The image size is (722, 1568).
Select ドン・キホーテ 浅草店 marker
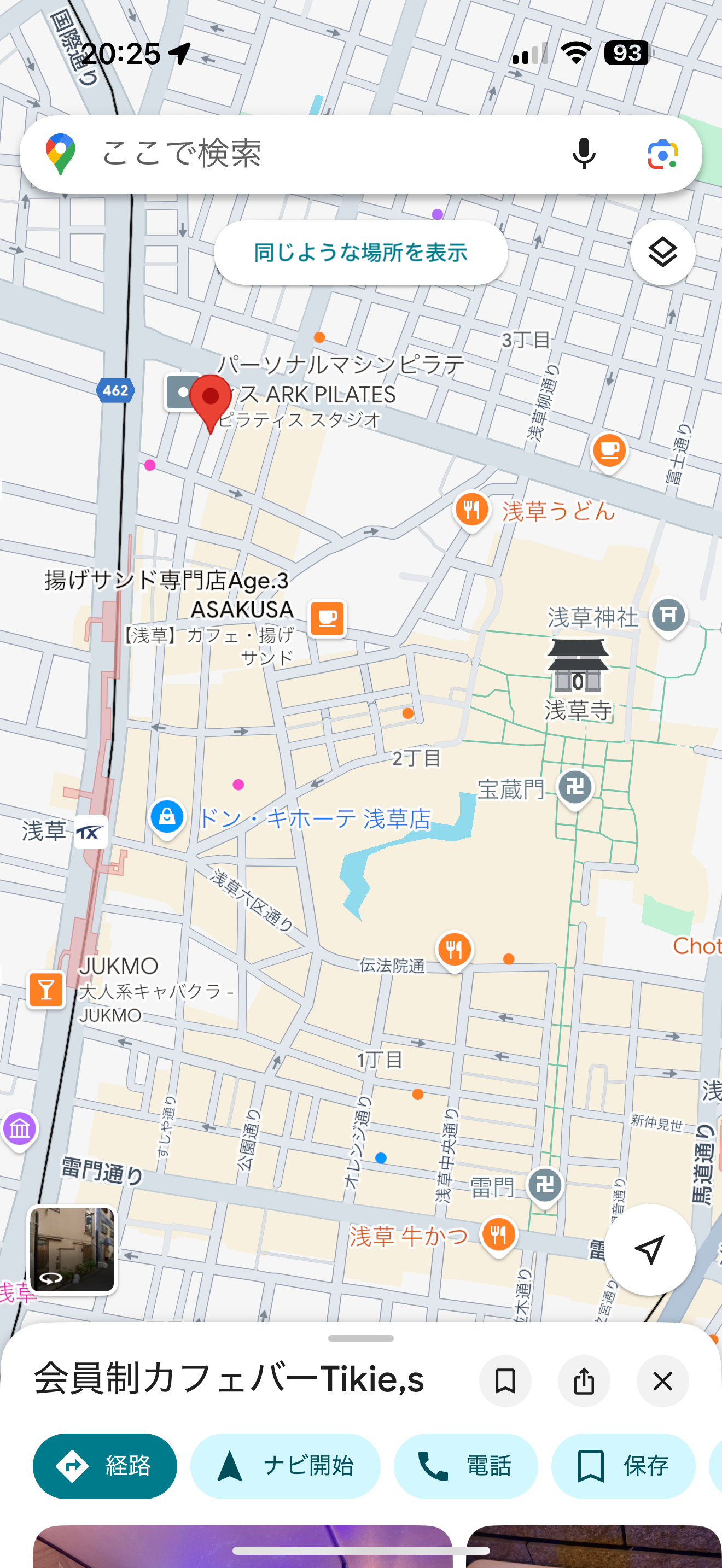pos(167,817)
